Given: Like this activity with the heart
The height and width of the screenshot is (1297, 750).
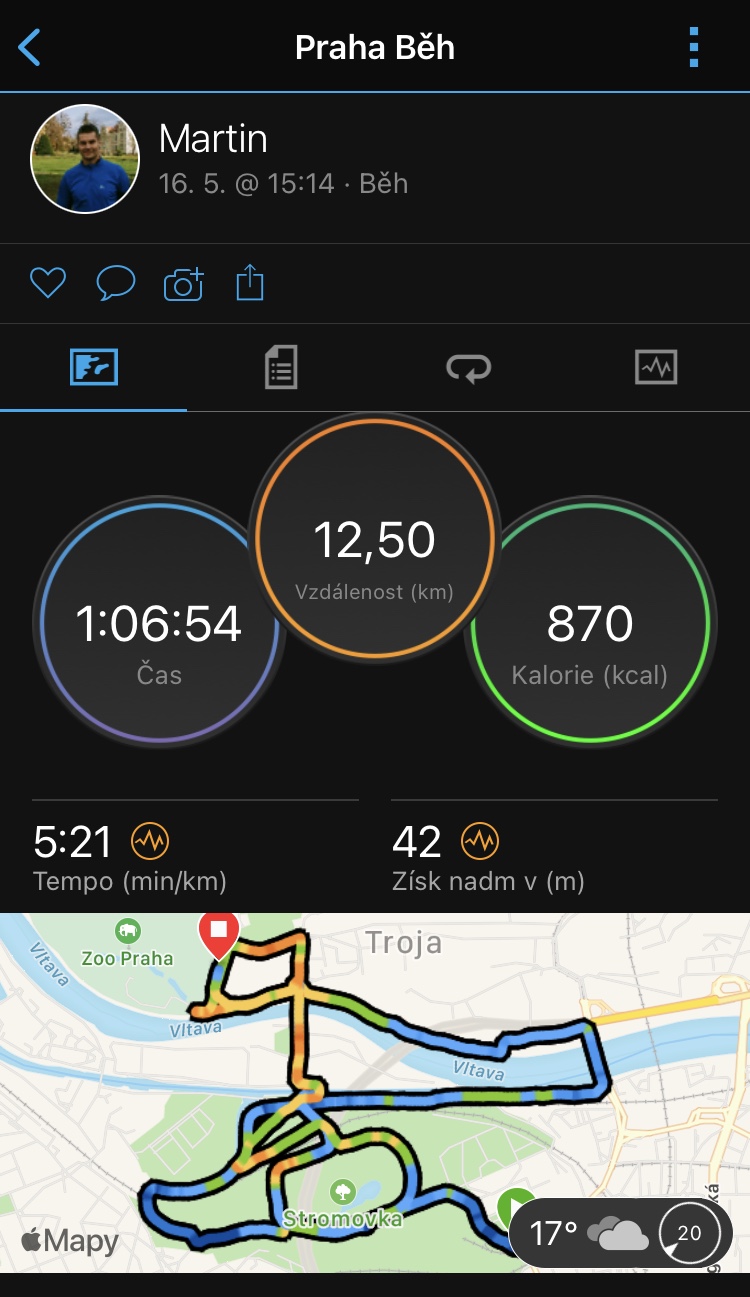Looking at the screenshot, I should (47, 284).
